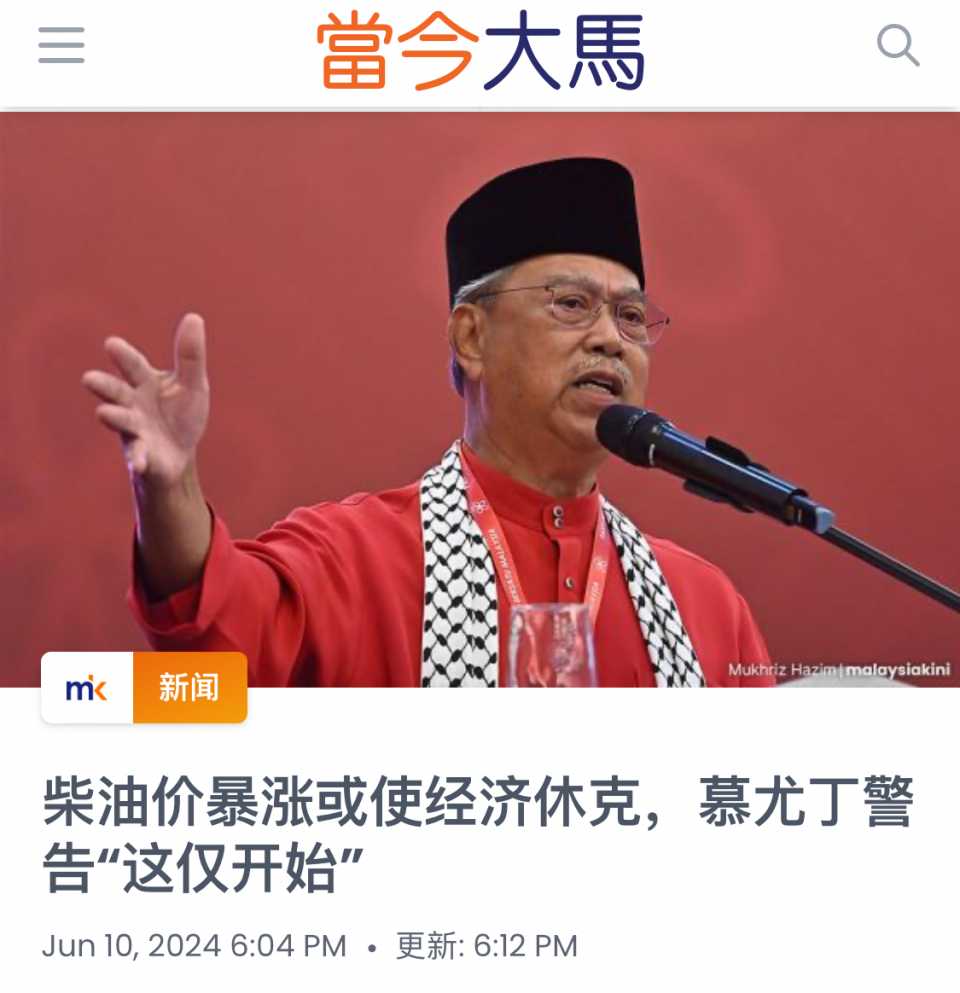960x993 pixels.
Task: Open the hamburger navigation menu
Action: click(x=61, y=46)
